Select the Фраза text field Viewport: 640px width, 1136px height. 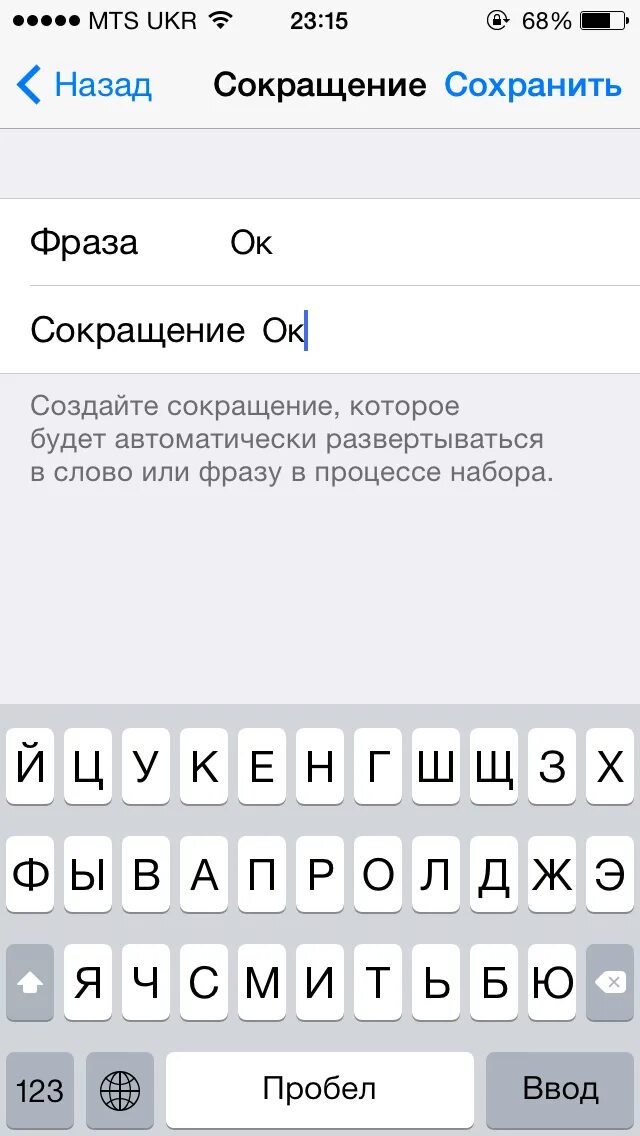[x=320, y=242]
